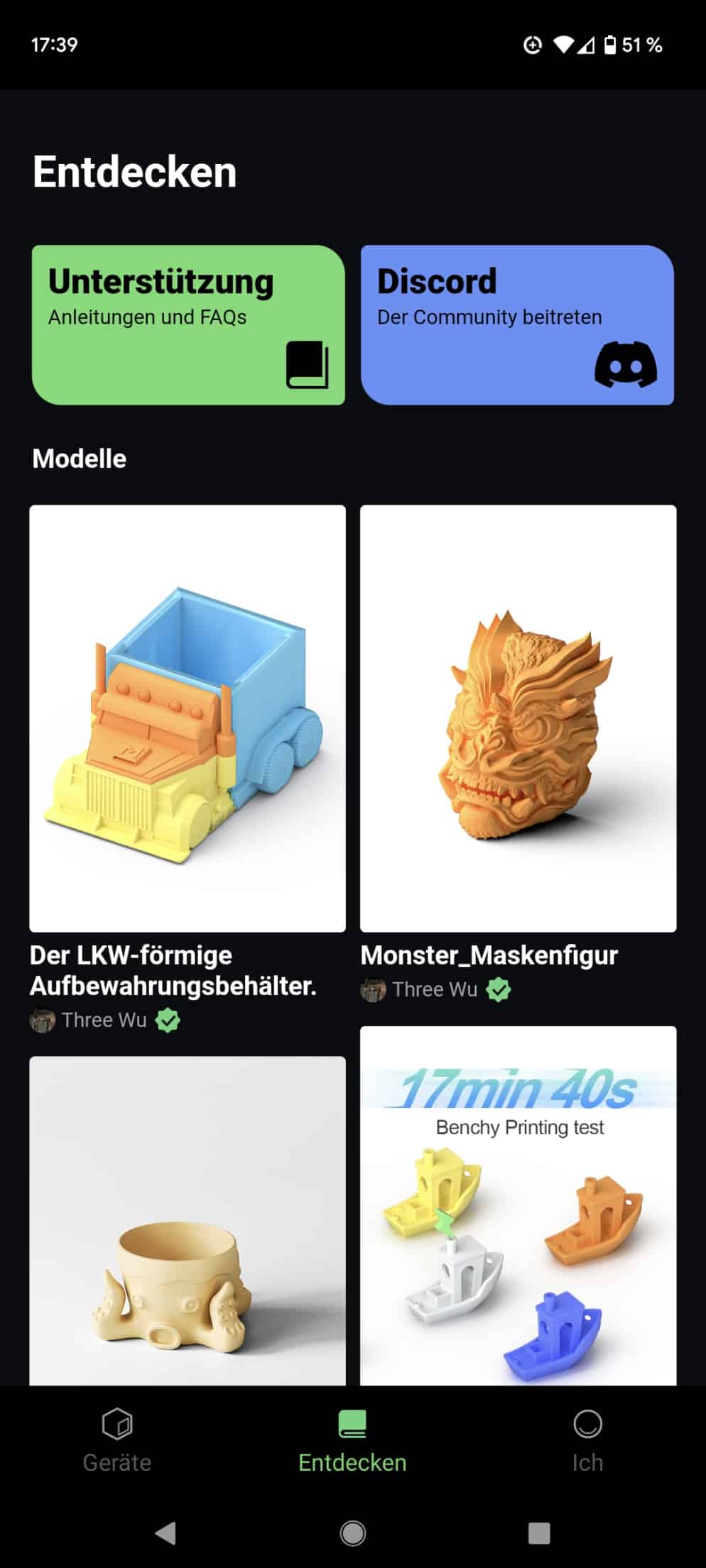Image resolution: width=706 pixels, height=1568 pixels.
Task: Open the octopus pot model tile
Action: pos(188,1221)
